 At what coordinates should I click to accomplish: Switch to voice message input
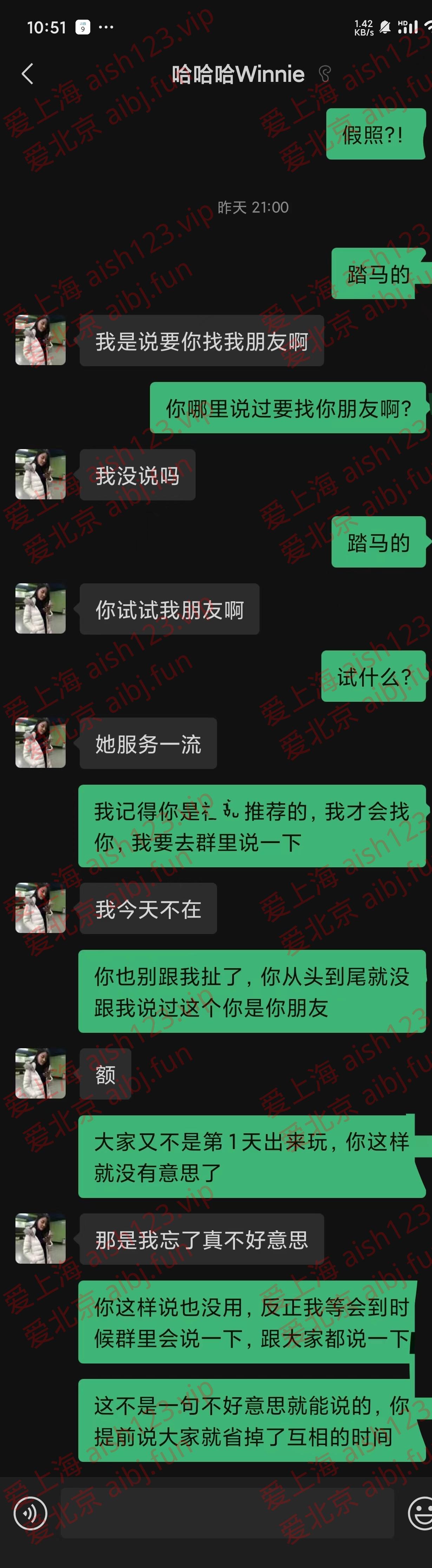click(31, 1512)
